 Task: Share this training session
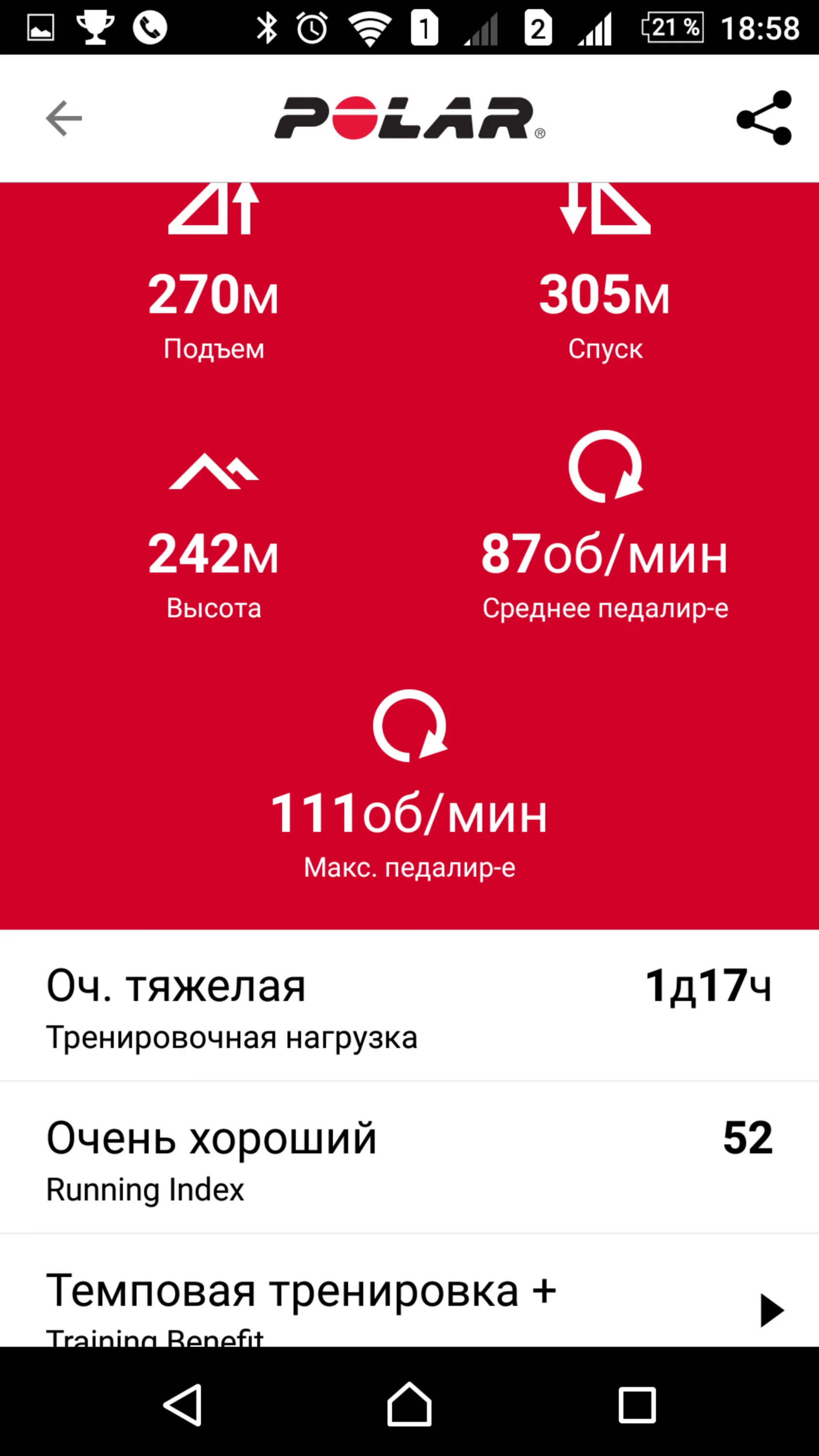764,118
